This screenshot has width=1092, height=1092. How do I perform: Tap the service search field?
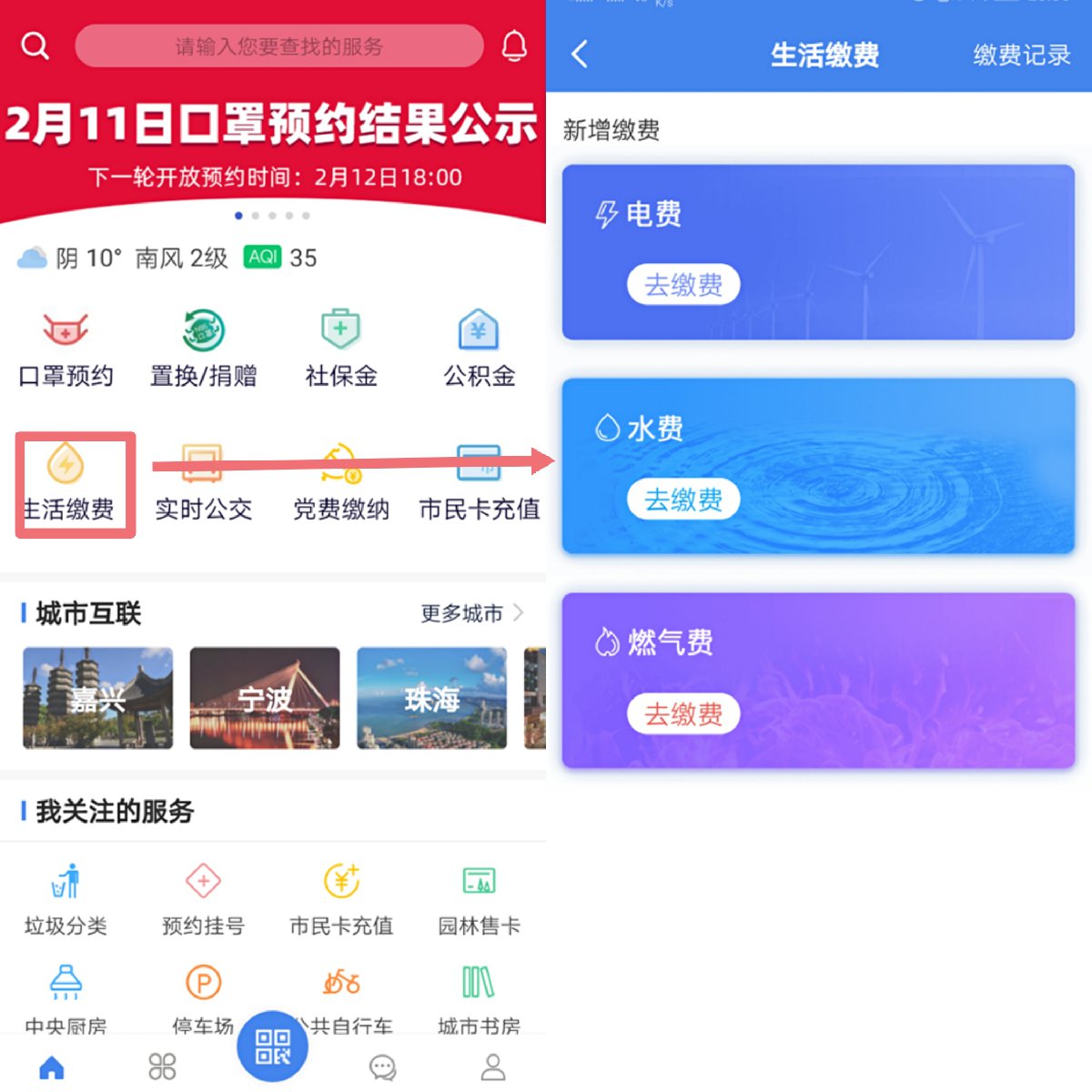tap(278, 46)
